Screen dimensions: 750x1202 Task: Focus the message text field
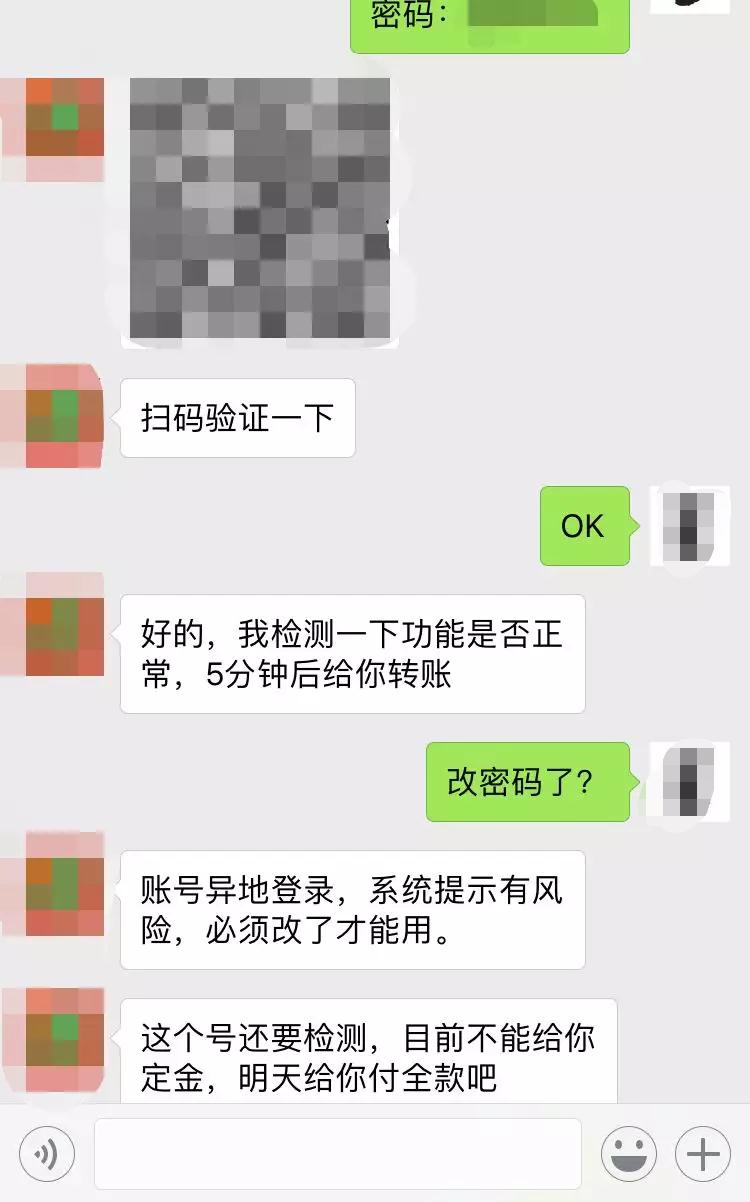(338, 1154)
